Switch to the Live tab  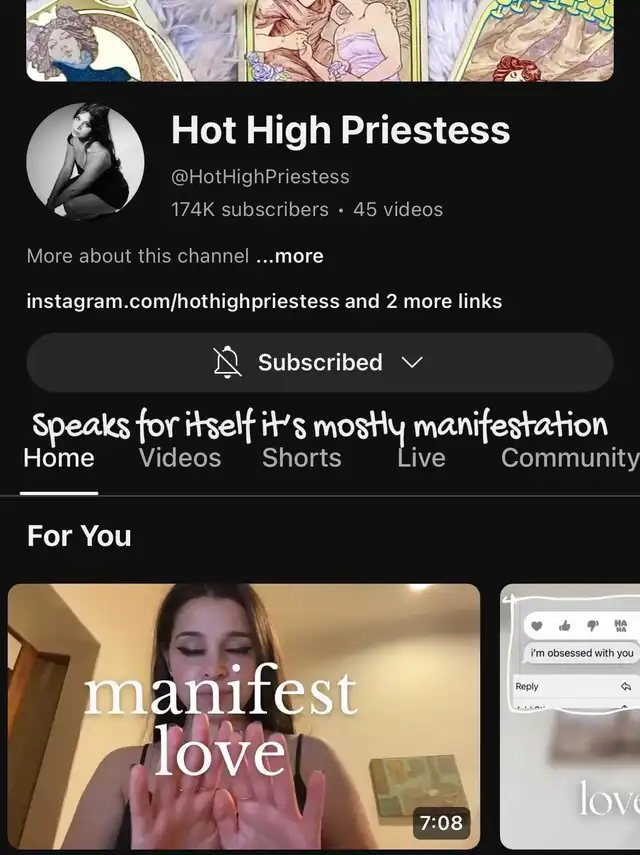[x=421, y=459]
